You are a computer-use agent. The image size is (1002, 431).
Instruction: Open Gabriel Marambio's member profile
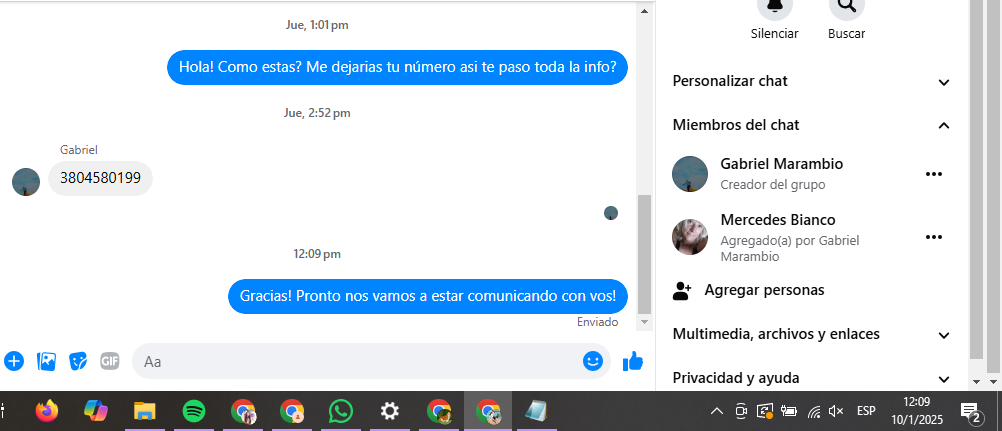pos(781,164)
